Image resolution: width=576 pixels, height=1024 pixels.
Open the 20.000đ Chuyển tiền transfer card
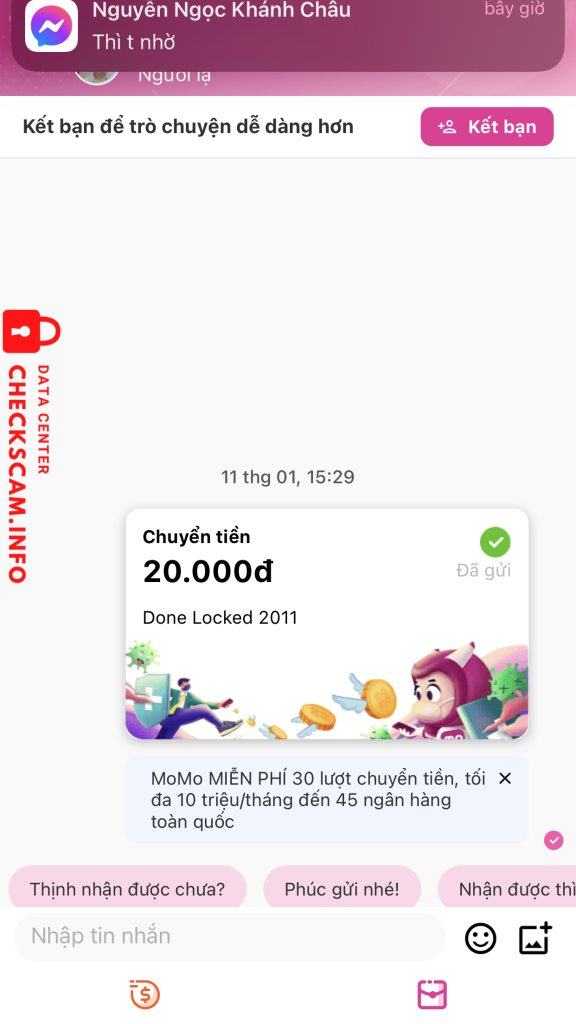click(x=327, y=624)
